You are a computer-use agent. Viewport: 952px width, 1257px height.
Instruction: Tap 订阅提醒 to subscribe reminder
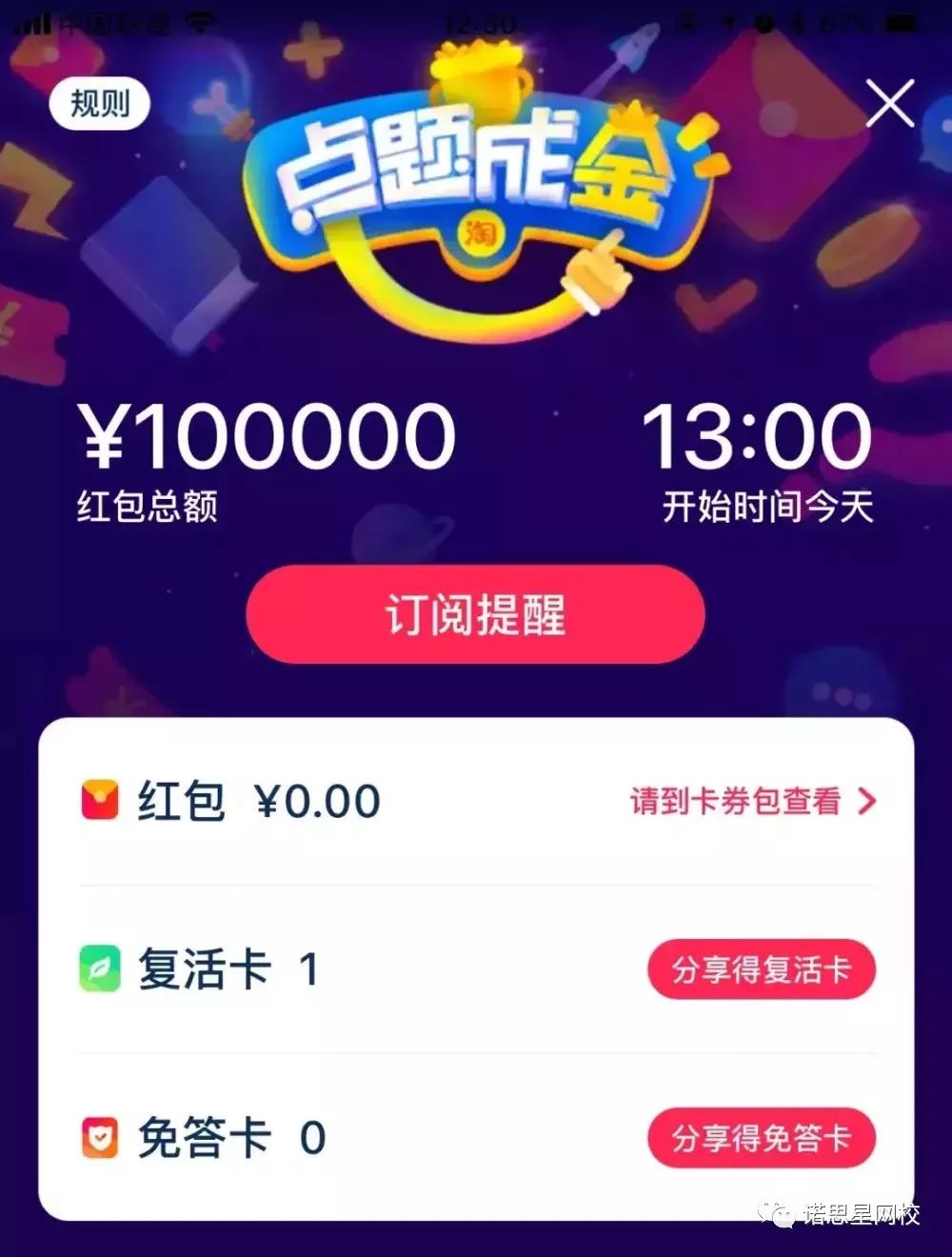[x=475, y=614]
